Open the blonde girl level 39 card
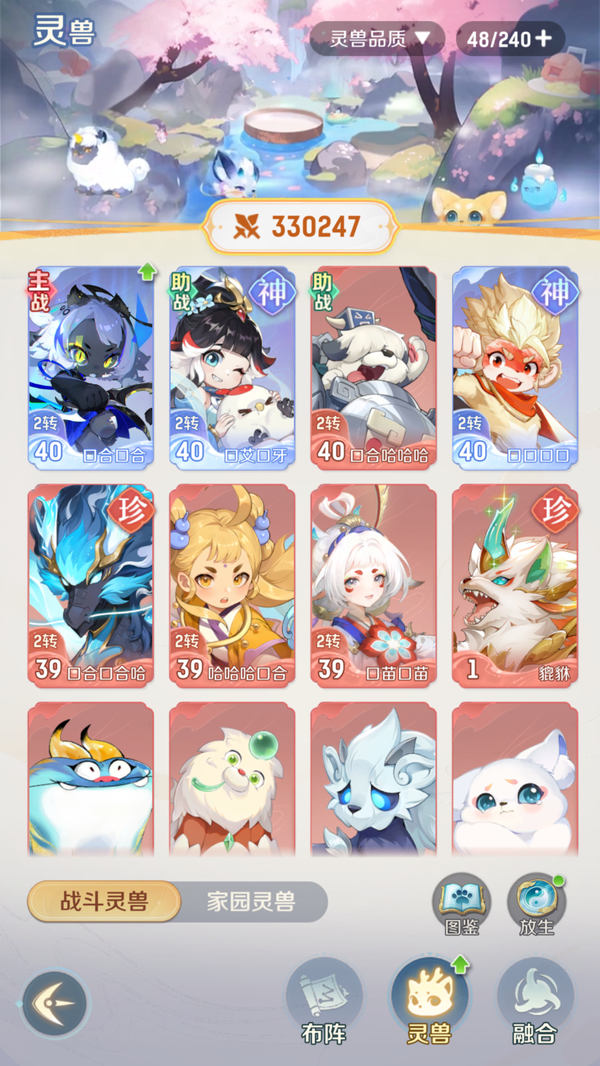600x1066 pixels. (232, 585)
